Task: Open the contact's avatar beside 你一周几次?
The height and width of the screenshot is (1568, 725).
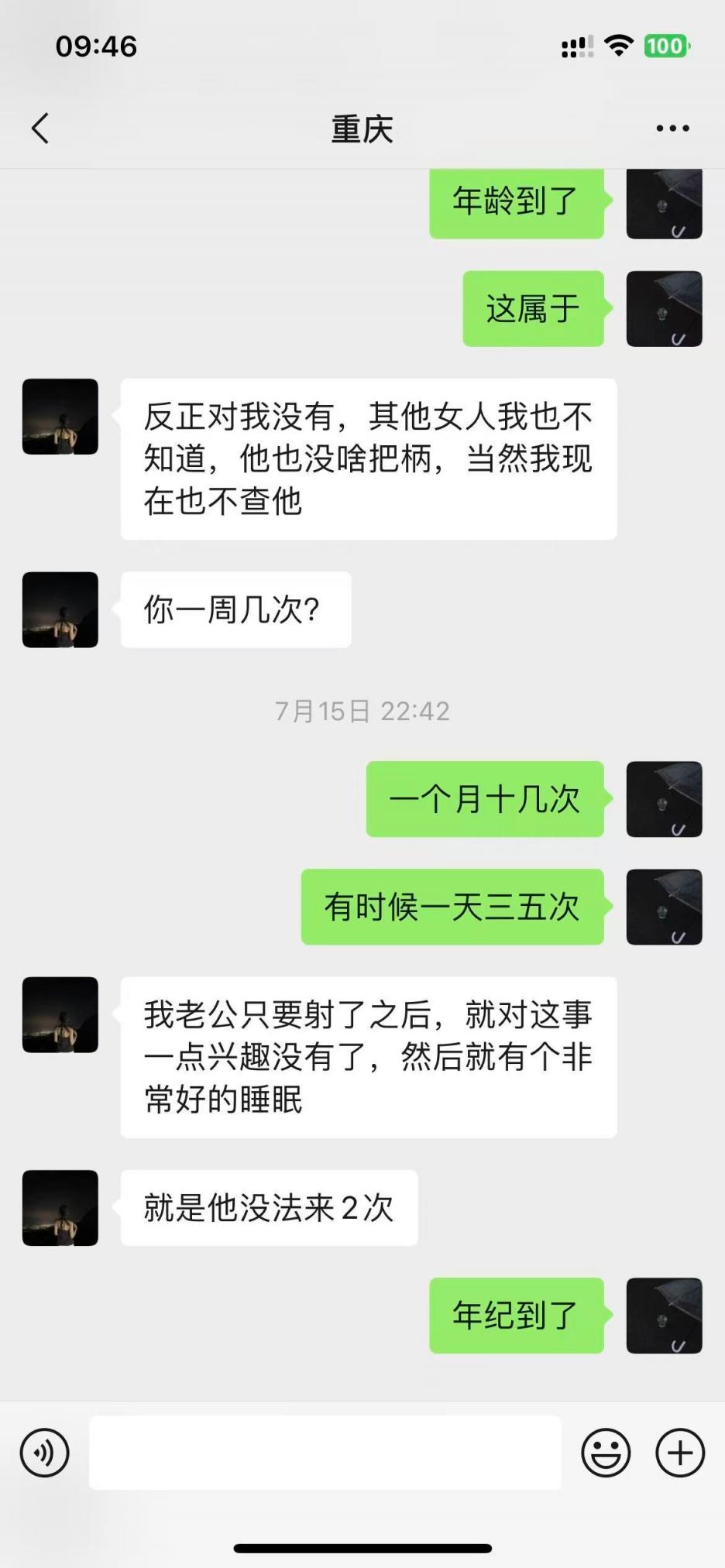Action: pyautogui.click(x=60, y=609)
